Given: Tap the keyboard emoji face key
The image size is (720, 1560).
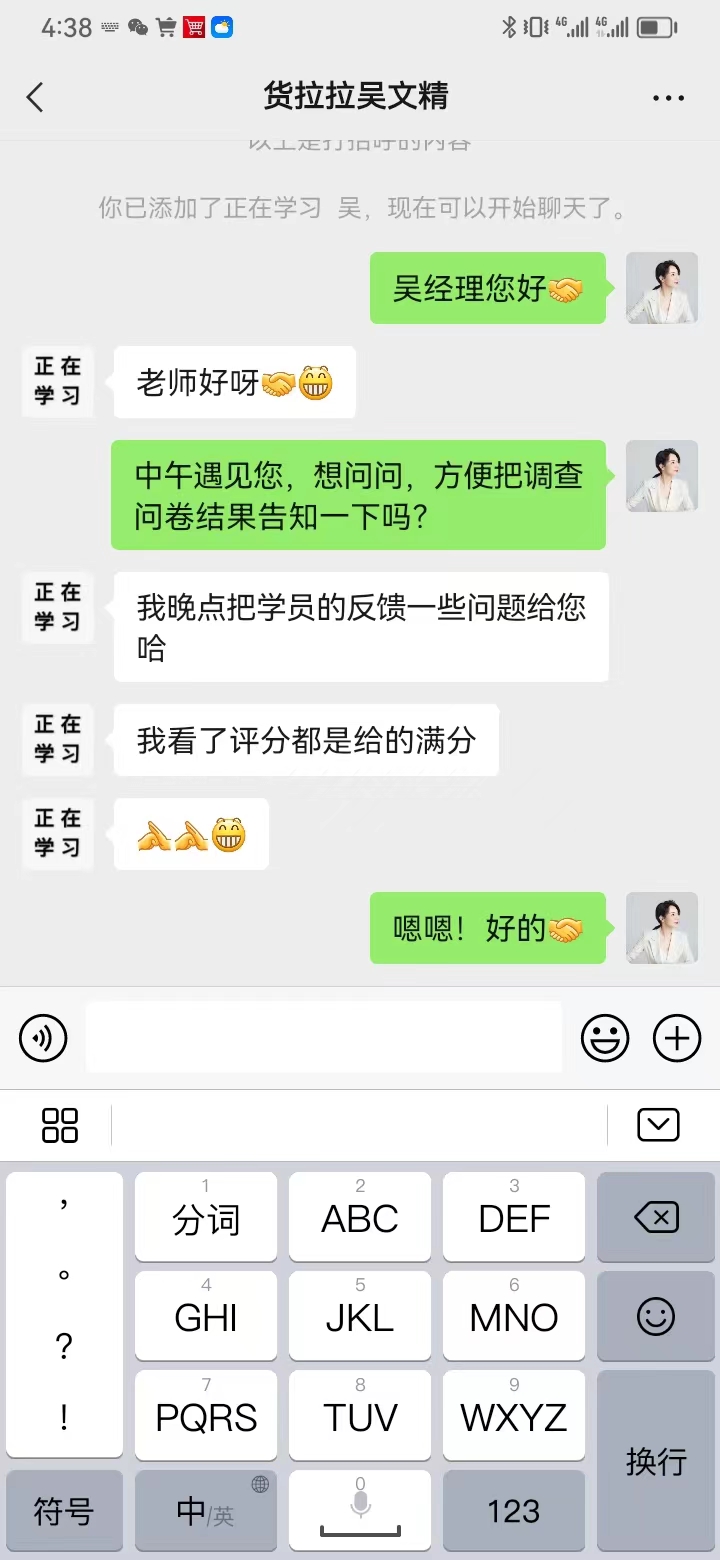Looking at the screenshot, I should 656,1316.
